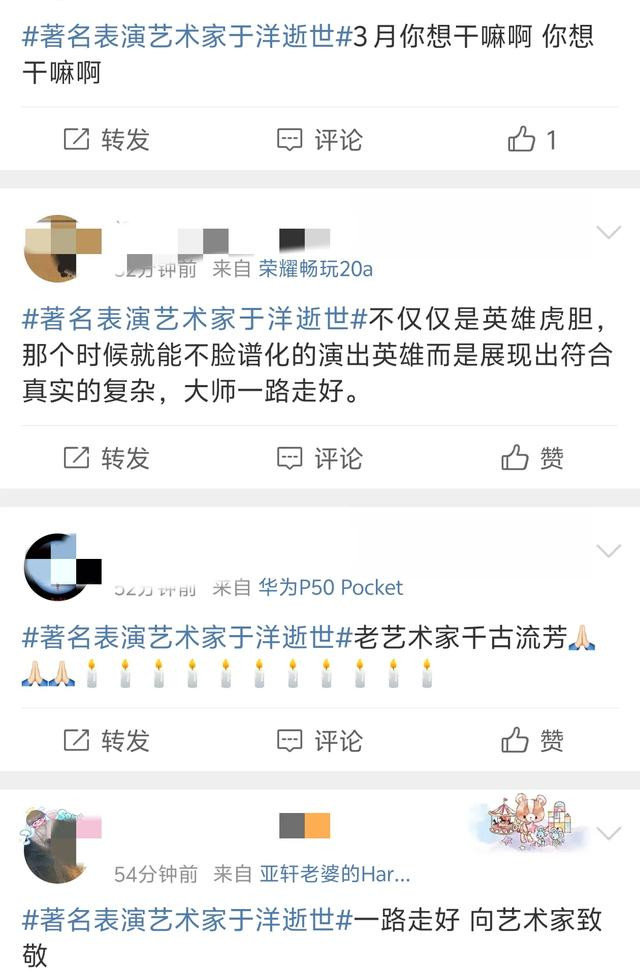
Task: Open comments on "老艺术家千古流芳" post
Action: [x=319, y=740]
